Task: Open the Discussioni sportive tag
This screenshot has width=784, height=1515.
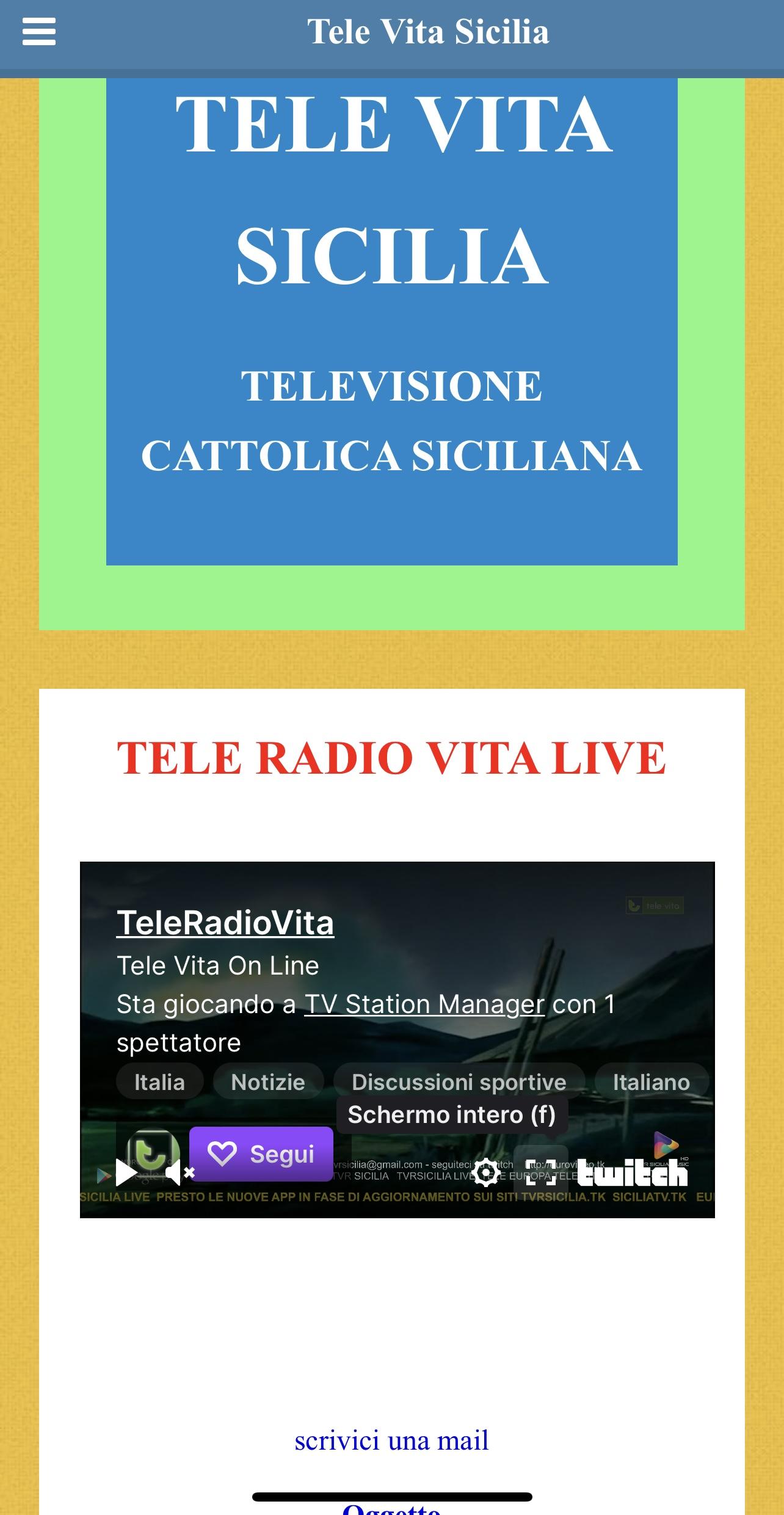Action: tap(459, 1082)
